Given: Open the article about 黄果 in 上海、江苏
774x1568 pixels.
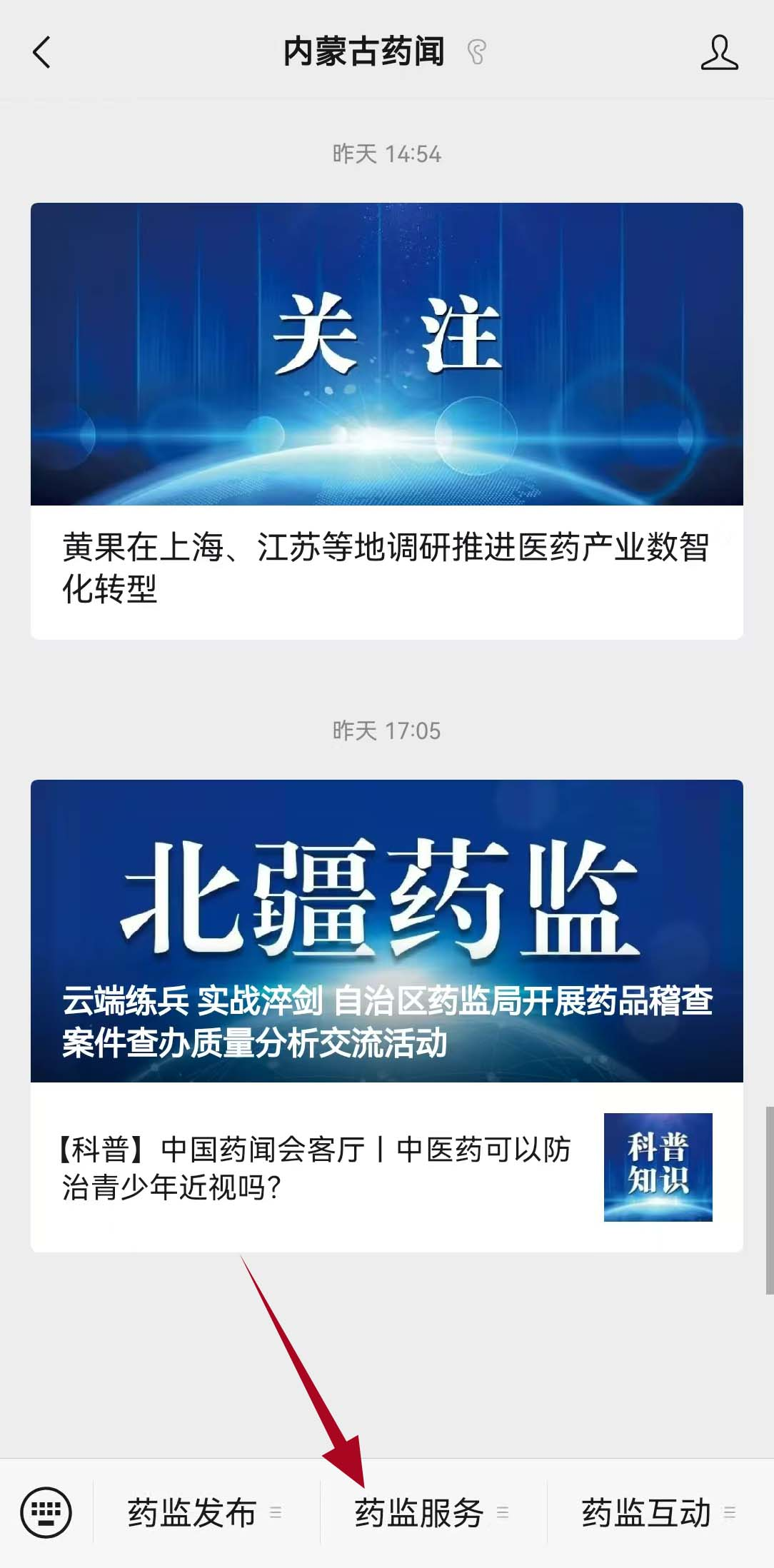Looking at the screenshot, I should click(386, 568).
